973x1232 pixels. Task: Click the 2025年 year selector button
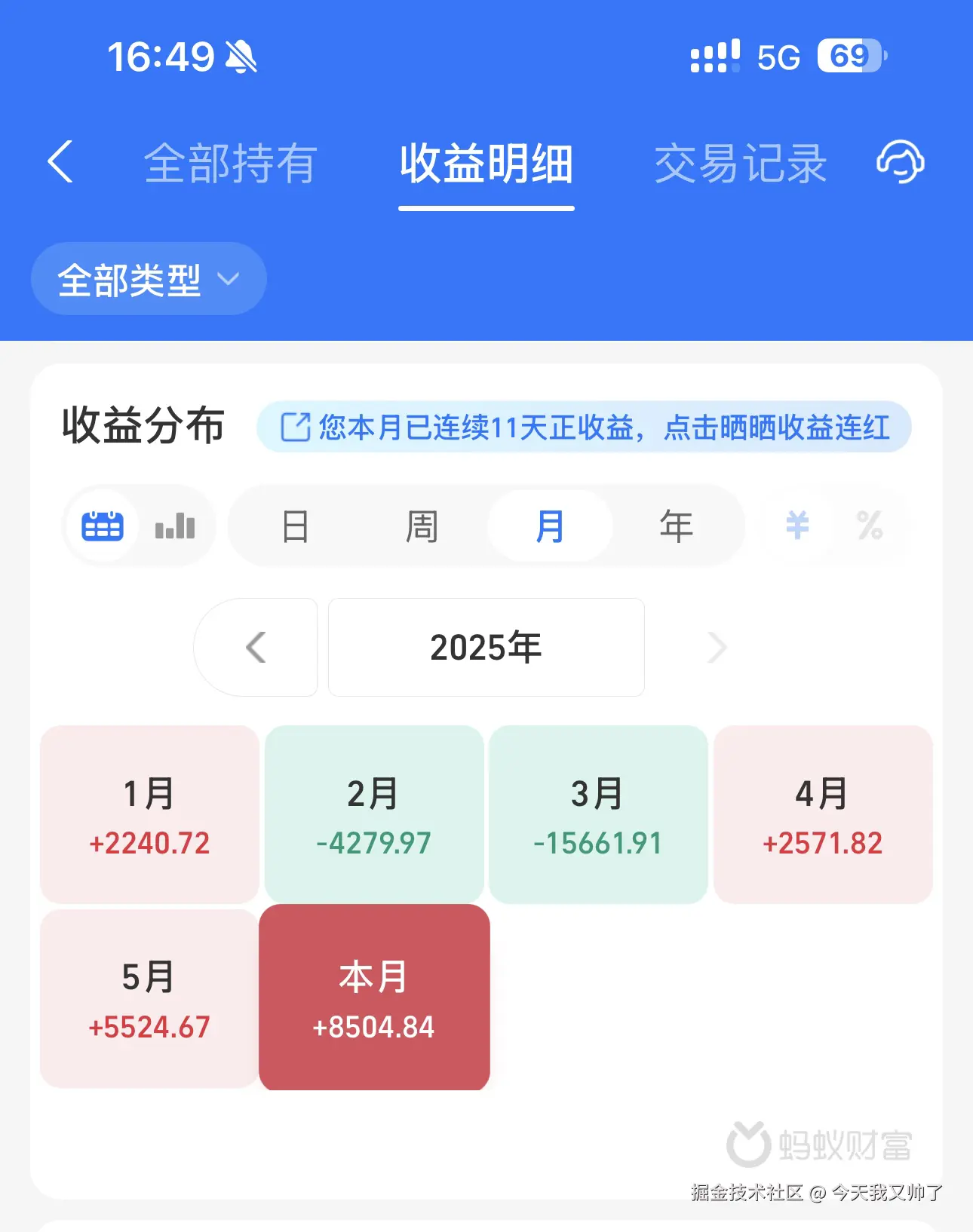coord(486,647)
